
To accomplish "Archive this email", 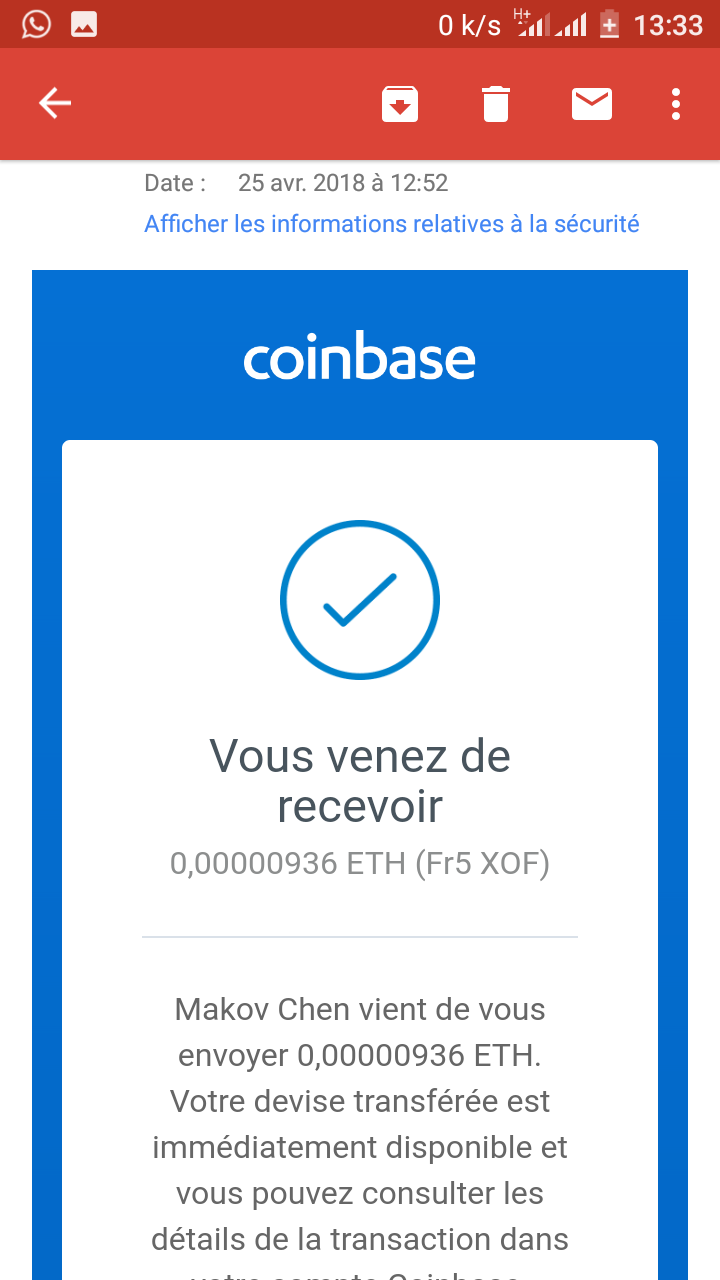I will coord(400,104).
